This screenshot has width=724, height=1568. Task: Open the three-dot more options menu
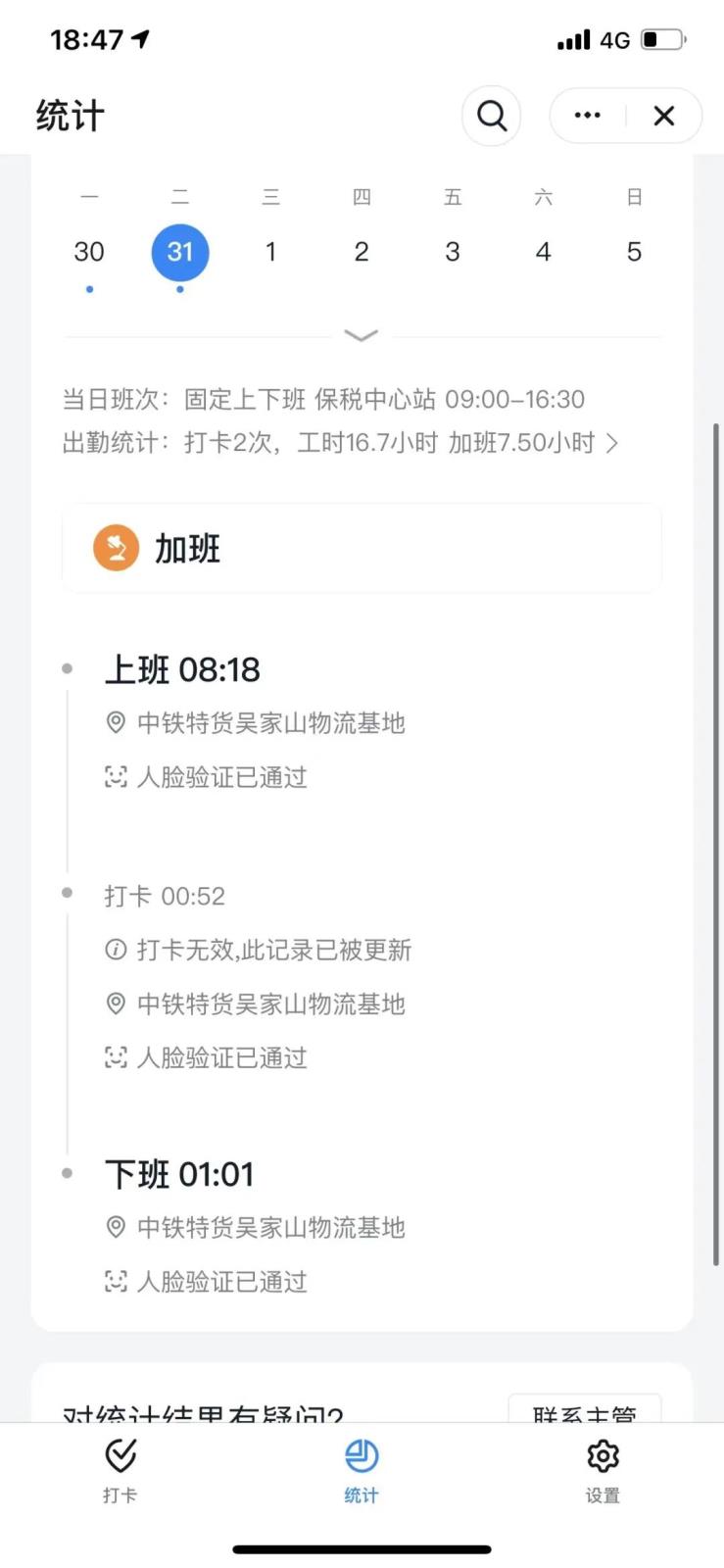(588, 116)
